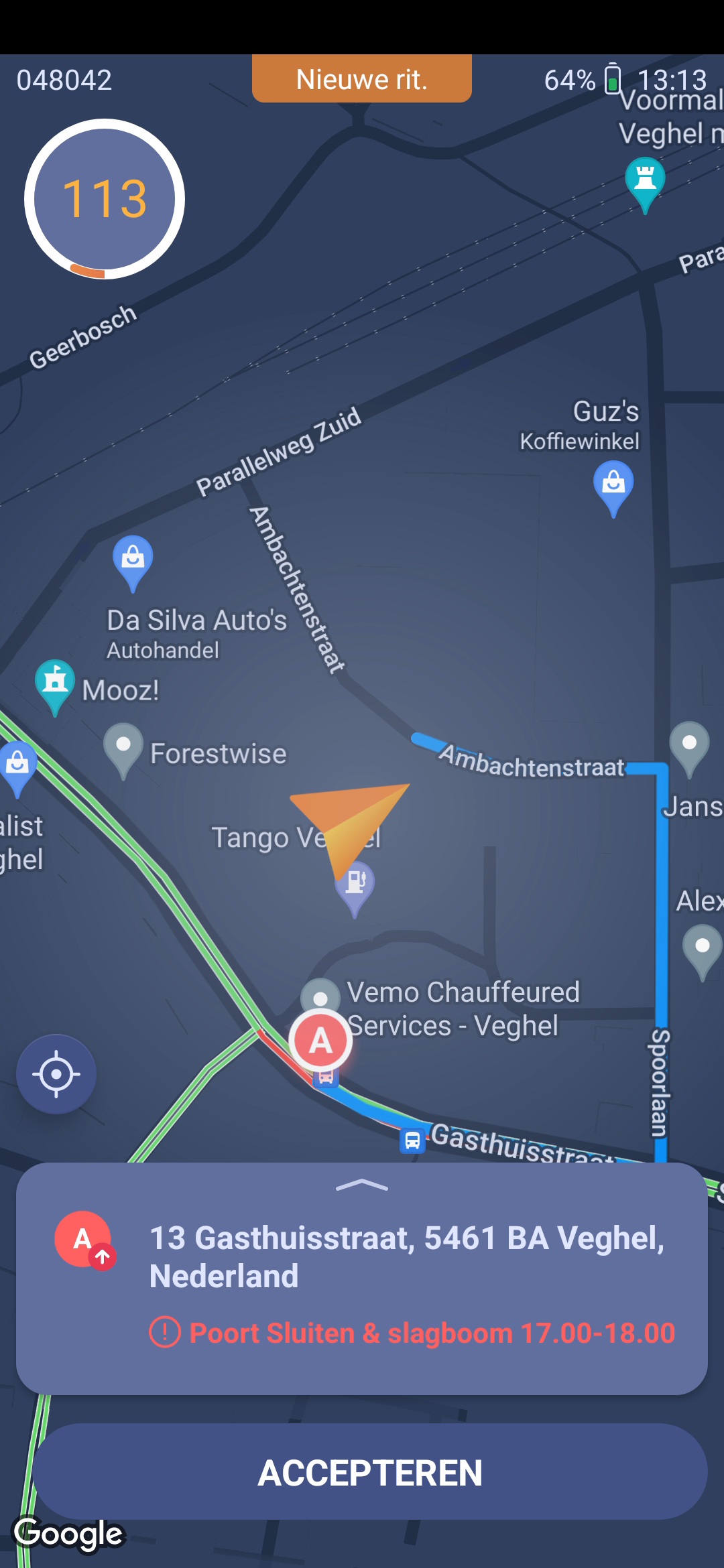This screenshot has width=724, height=1568.
Task: Select the Vemo Chauffeured Services pin
Action: (320, 996)
